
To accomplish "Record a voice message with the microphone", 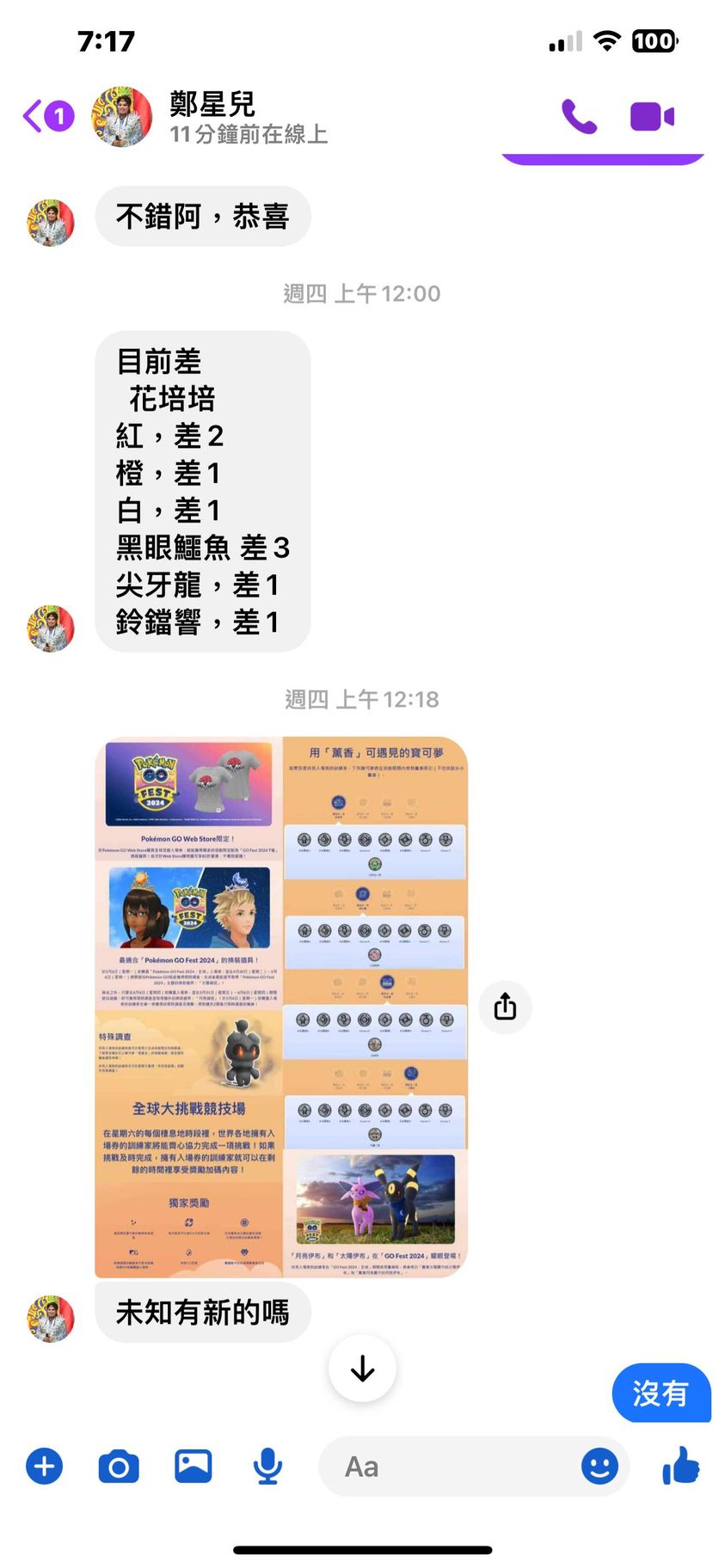I will [x=267, y=1467].
